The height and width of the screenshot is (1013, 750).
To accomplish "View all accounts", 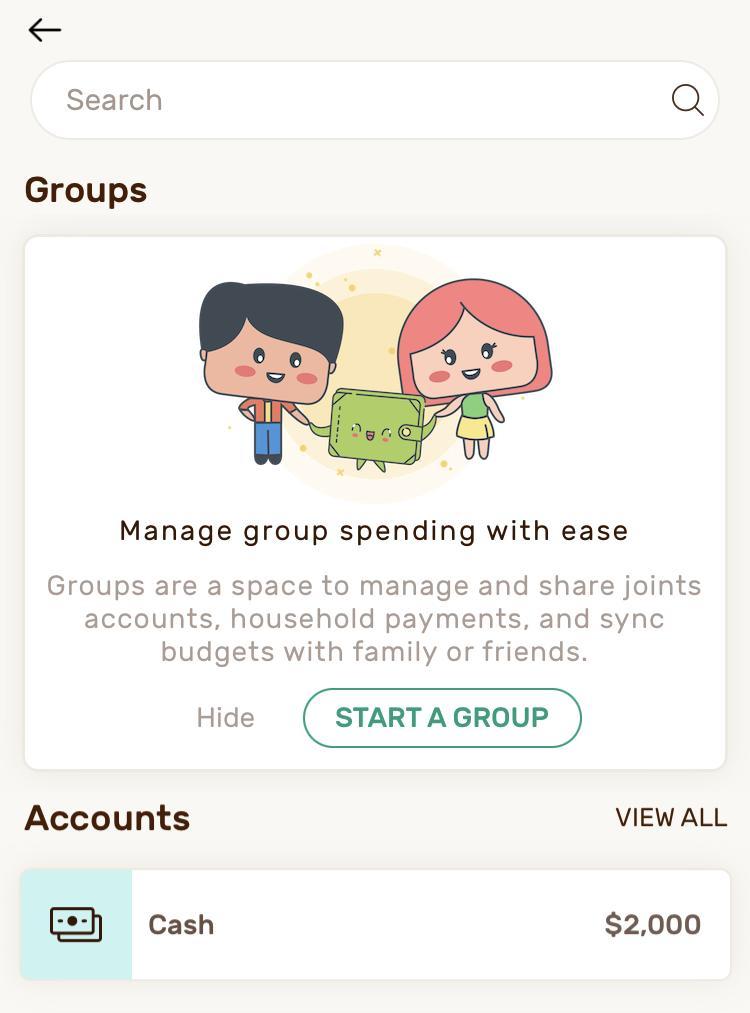I will pos(671,818).
